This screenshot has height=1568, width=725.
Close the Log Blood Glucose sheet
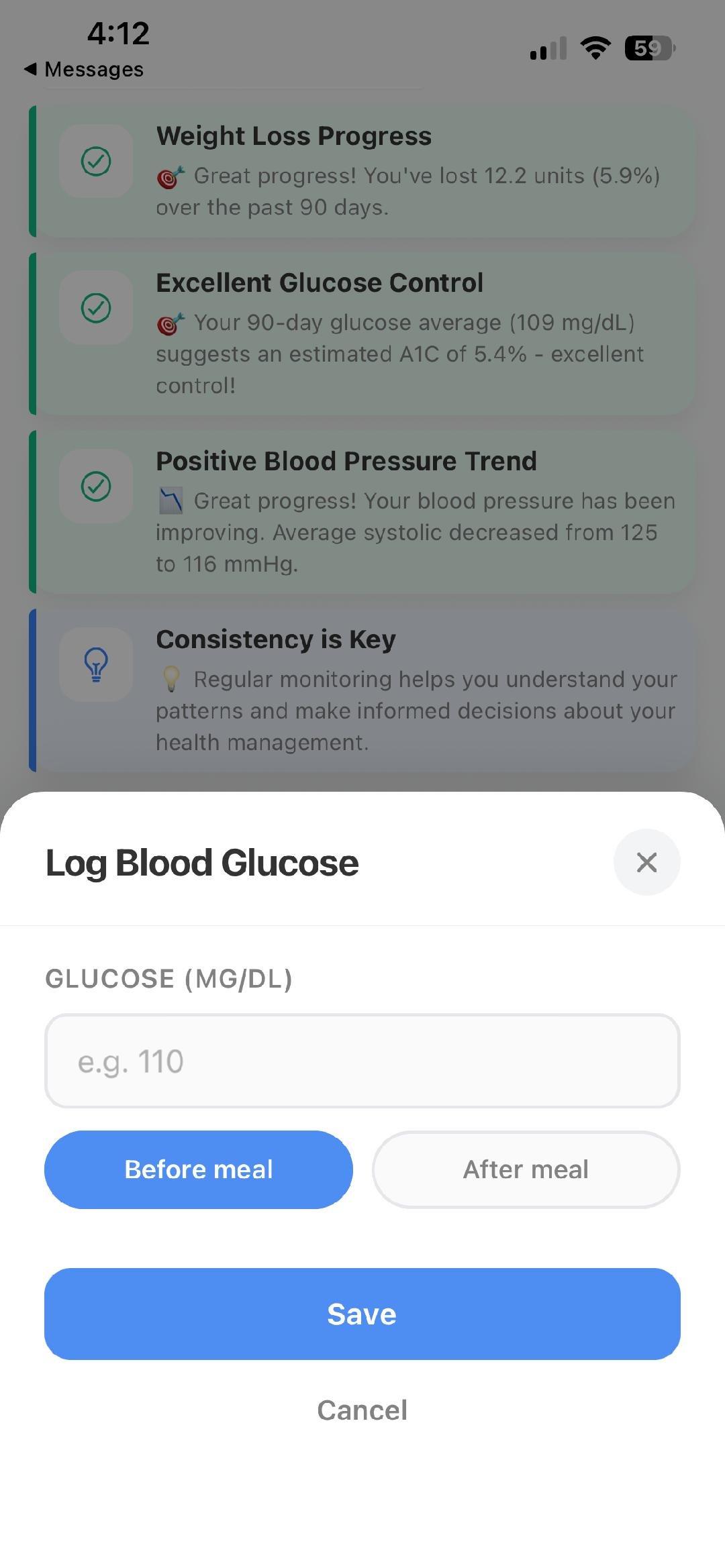(646, 862)
